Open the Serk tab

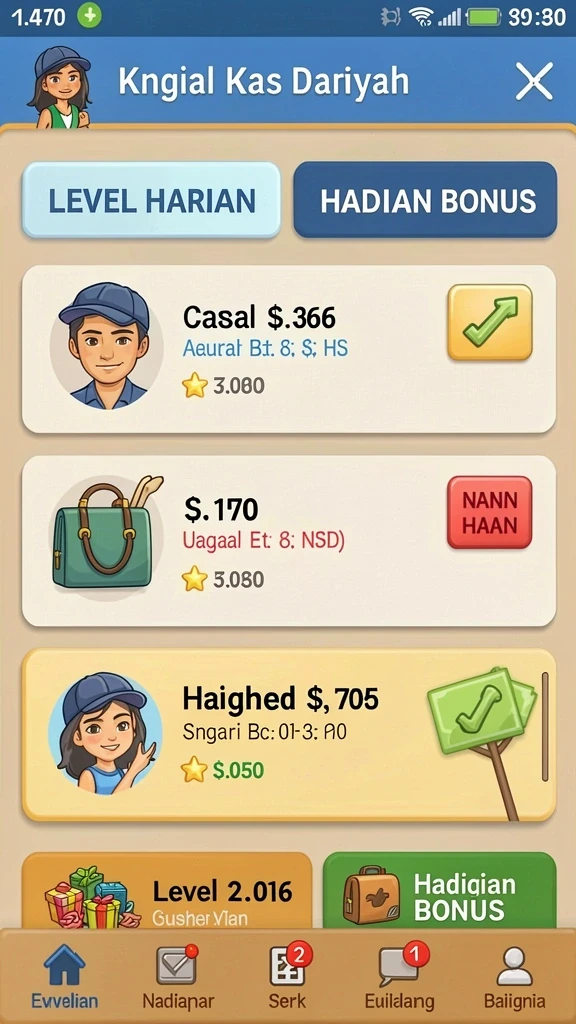point(287,976)
